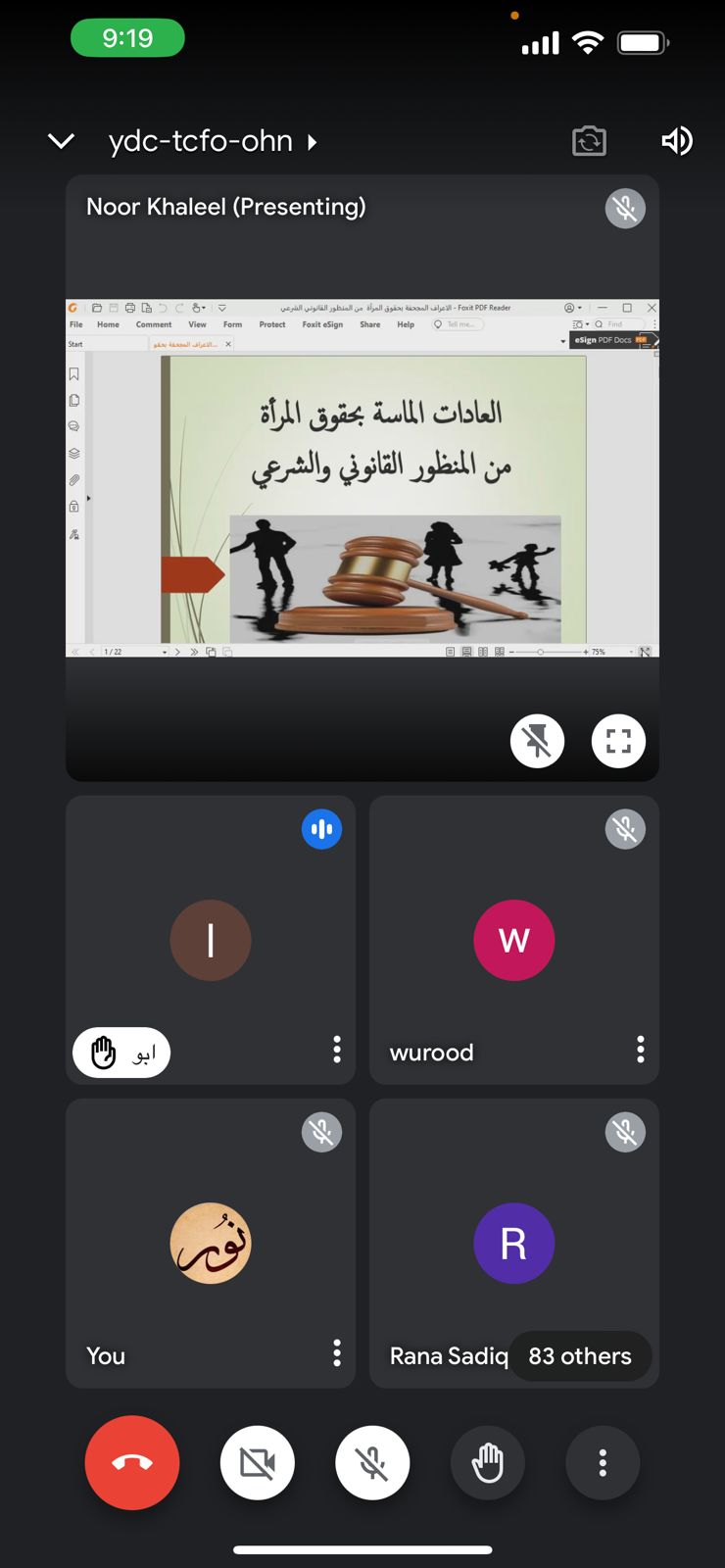Unpin Noor Khaleel's presentation

tap(537, 741)
